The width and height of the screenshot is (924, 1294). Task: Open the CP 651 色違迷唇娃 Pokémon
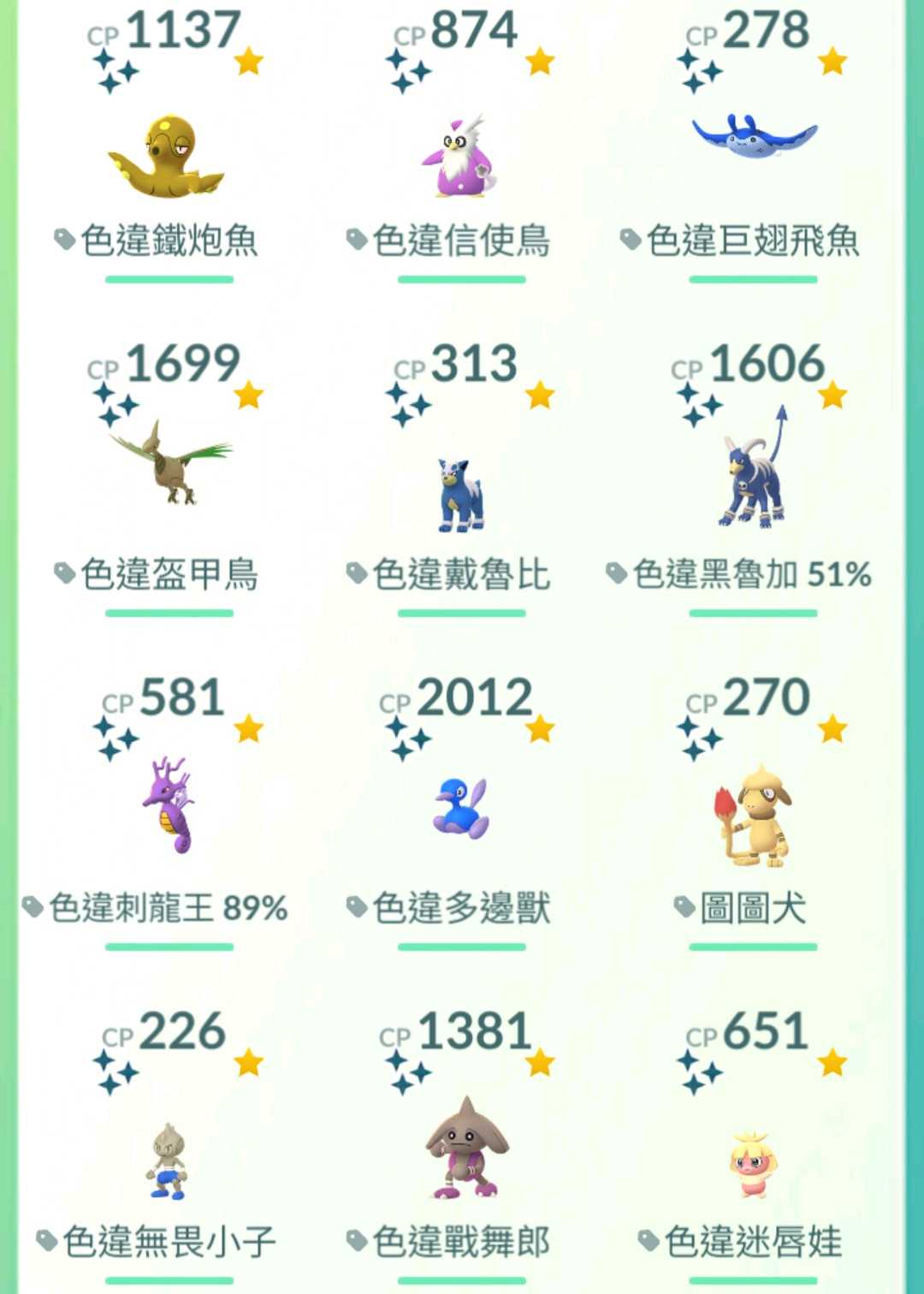pyautogui.click(x=753, y=1164)
